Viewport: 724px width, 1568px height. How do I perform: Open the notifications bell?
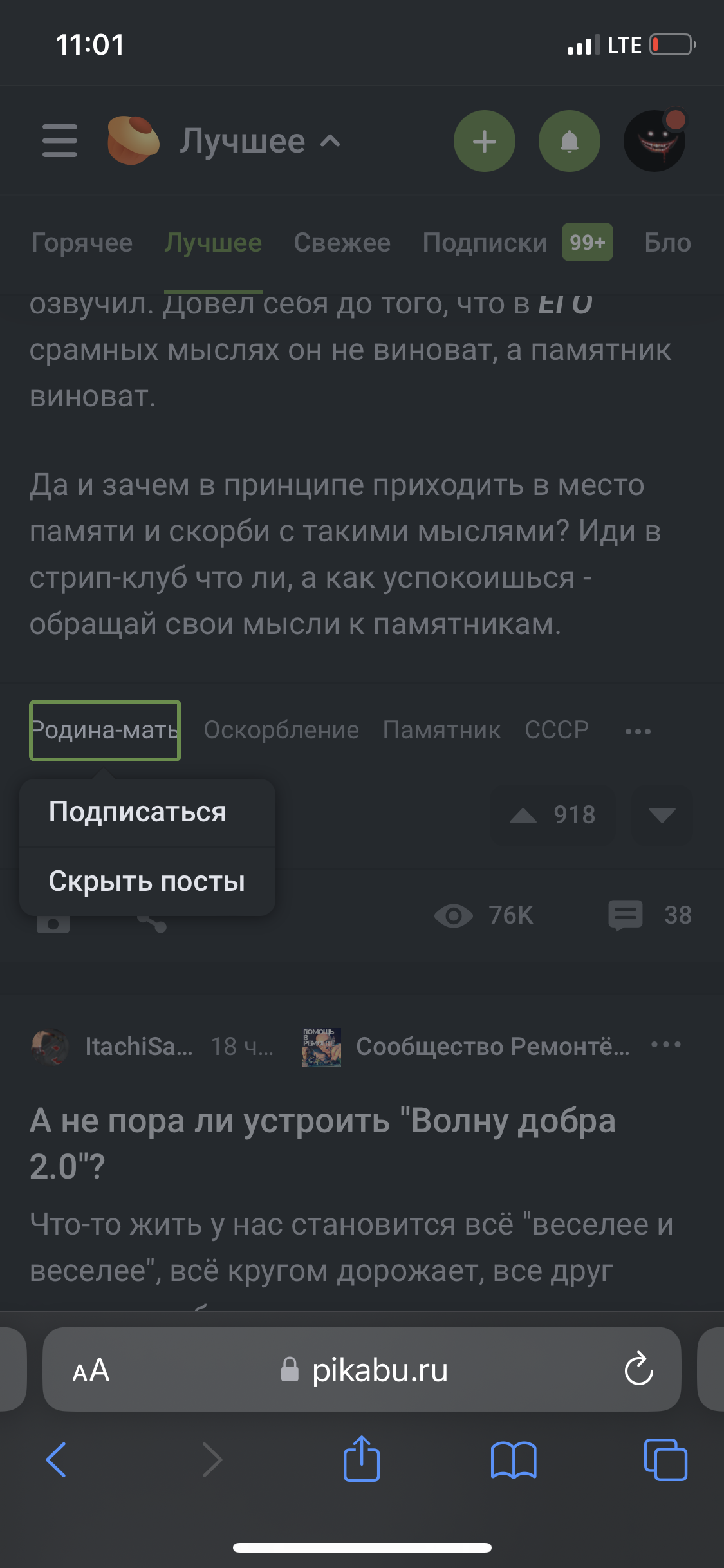click(569, 141)
